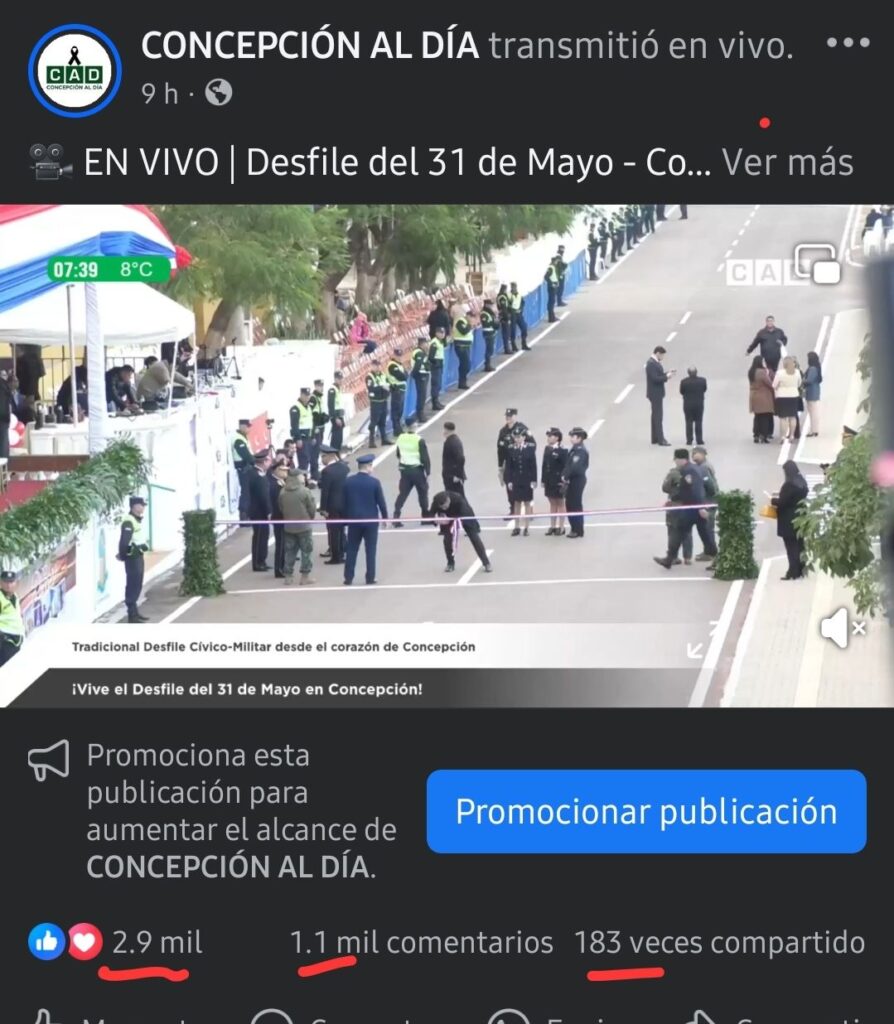This screenshot has width=894, height=1024.
Task: Tap the Promocionar publicación button
Action: click(646, 811)
